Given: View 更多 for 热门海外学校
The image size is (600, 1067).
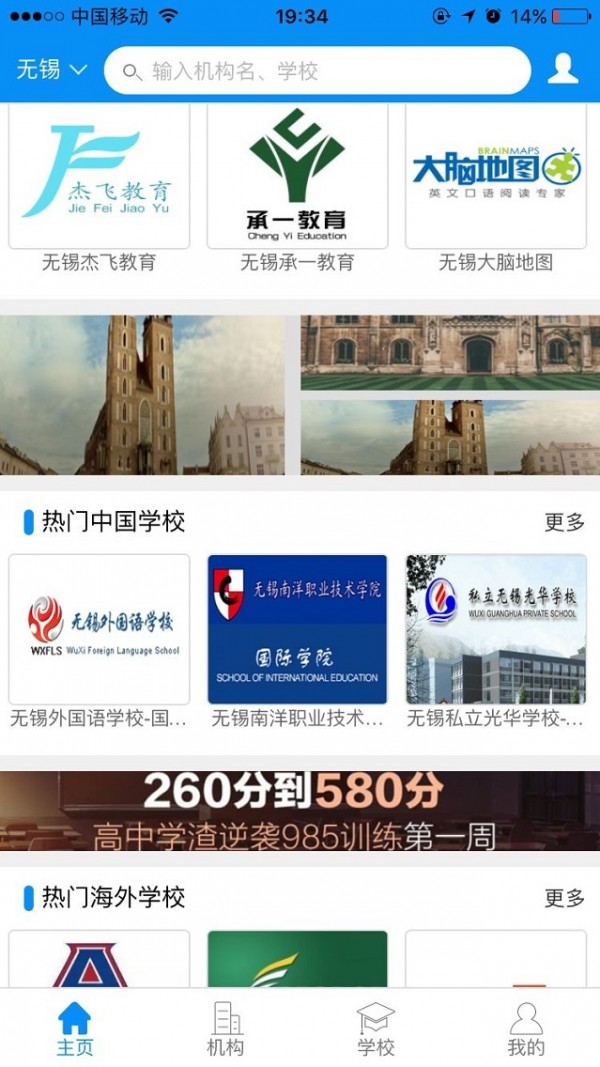Looking at the screenshot, I should (564, 898).
